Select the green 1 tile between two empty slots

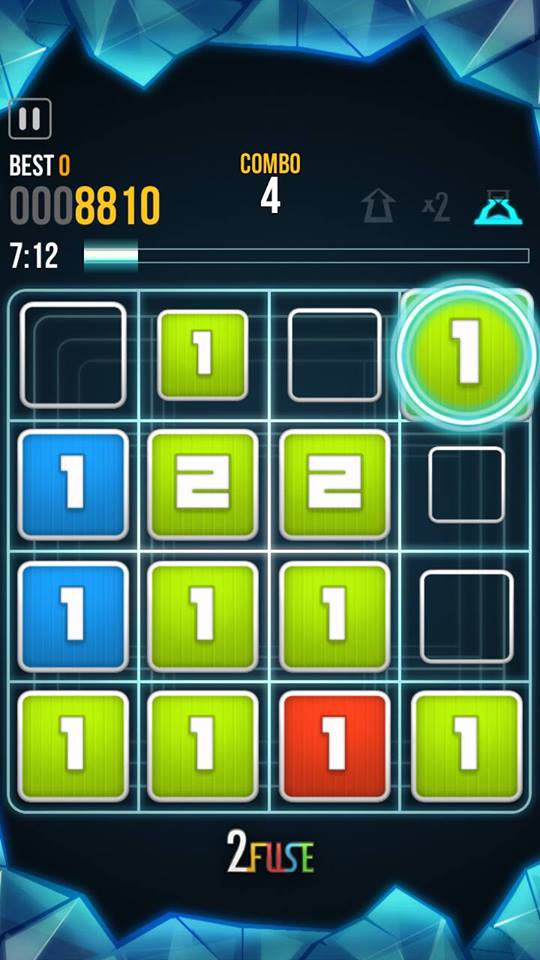point(203,354)
